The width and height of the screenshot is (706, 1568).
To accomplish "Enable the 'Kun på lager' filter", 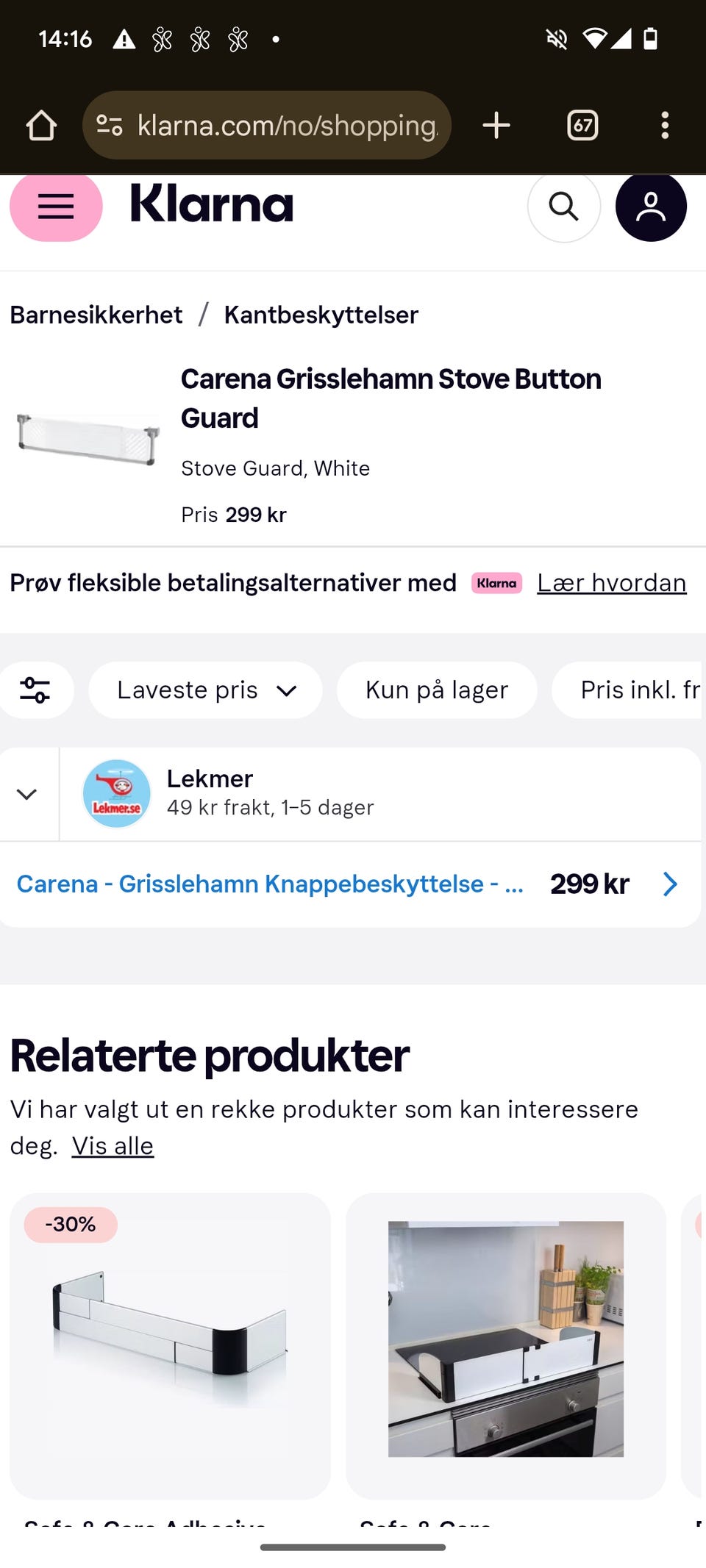I will 436,690.
